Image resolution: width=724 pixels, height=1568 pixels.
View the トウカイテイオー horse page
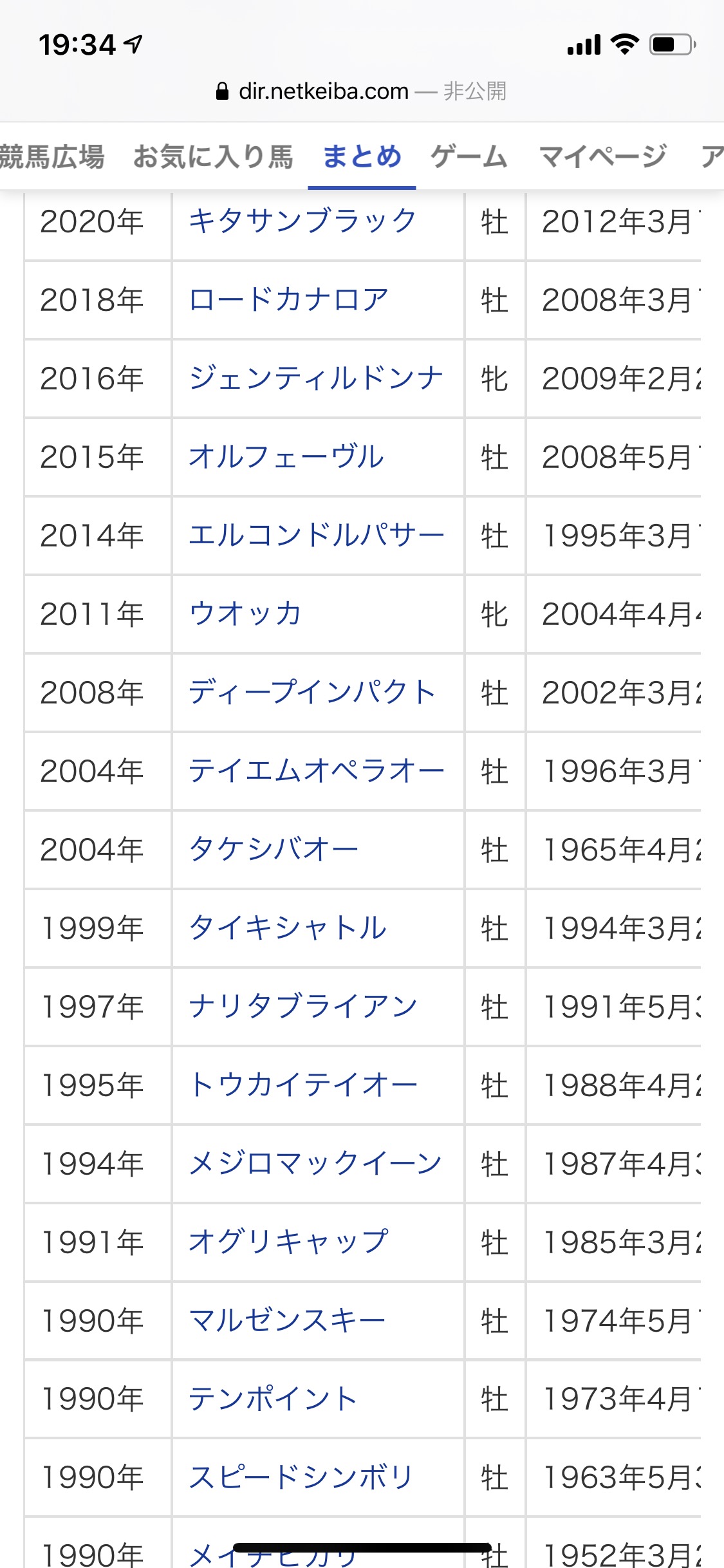coord(302,1085)
